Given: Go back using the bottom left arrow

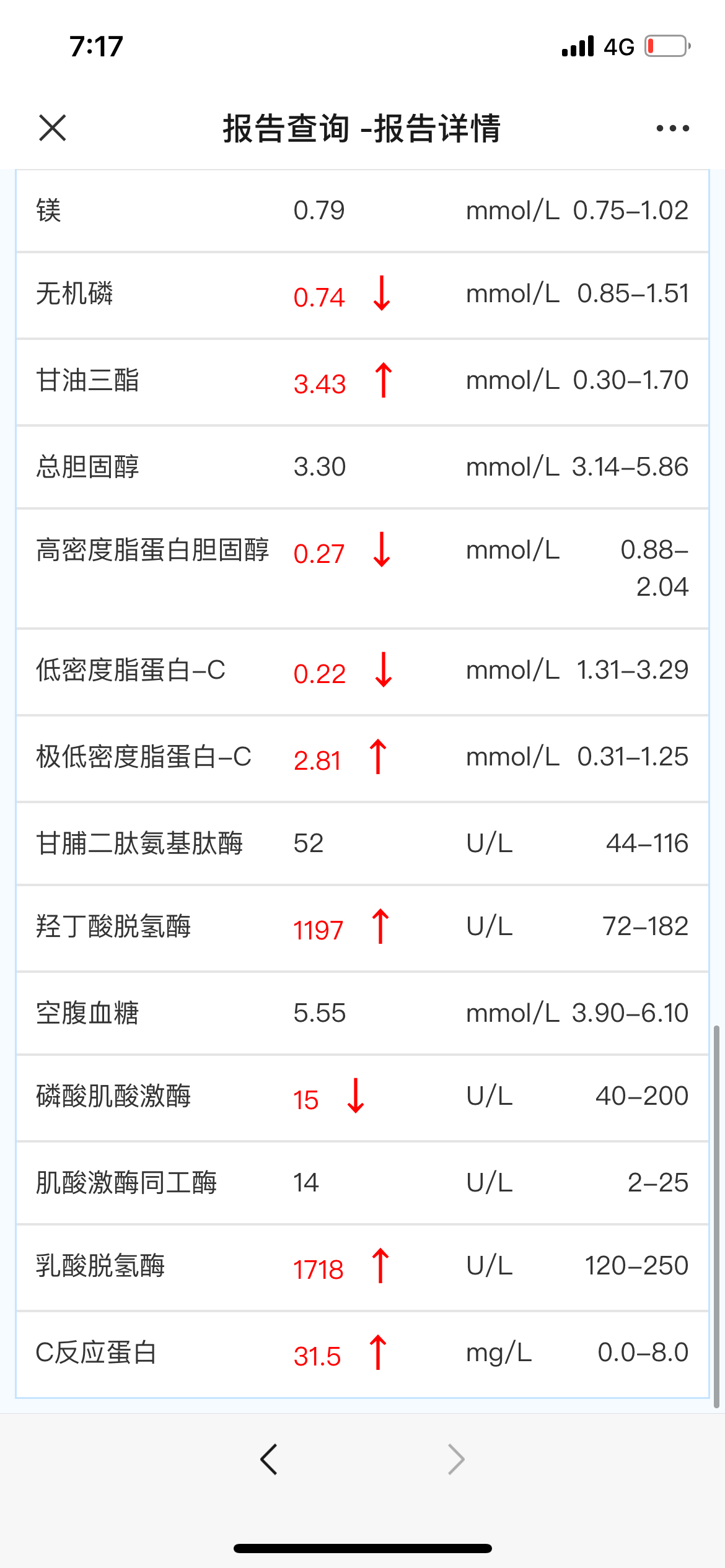Looking at the screenshot, I should [269, 1459].
